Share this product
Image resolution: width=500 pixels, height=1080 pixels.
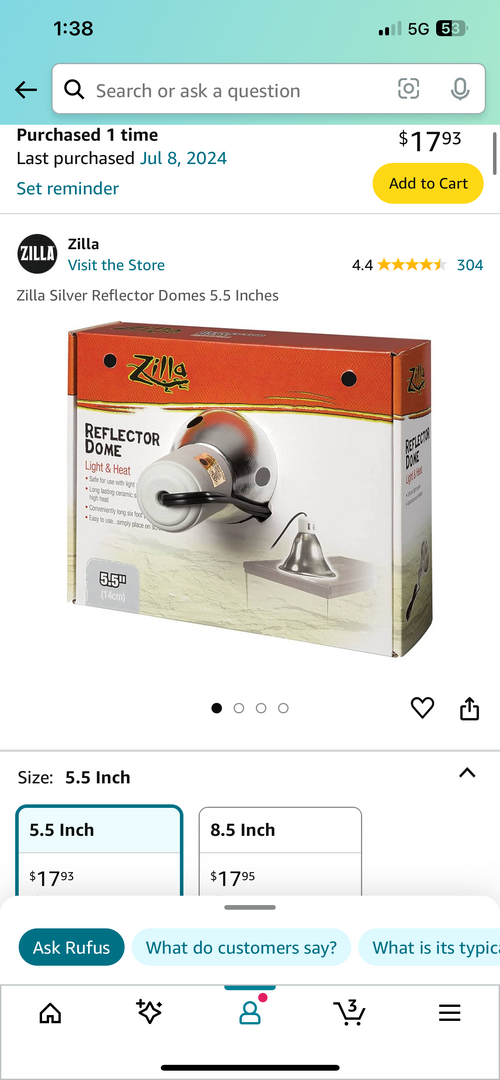[469, 708]
